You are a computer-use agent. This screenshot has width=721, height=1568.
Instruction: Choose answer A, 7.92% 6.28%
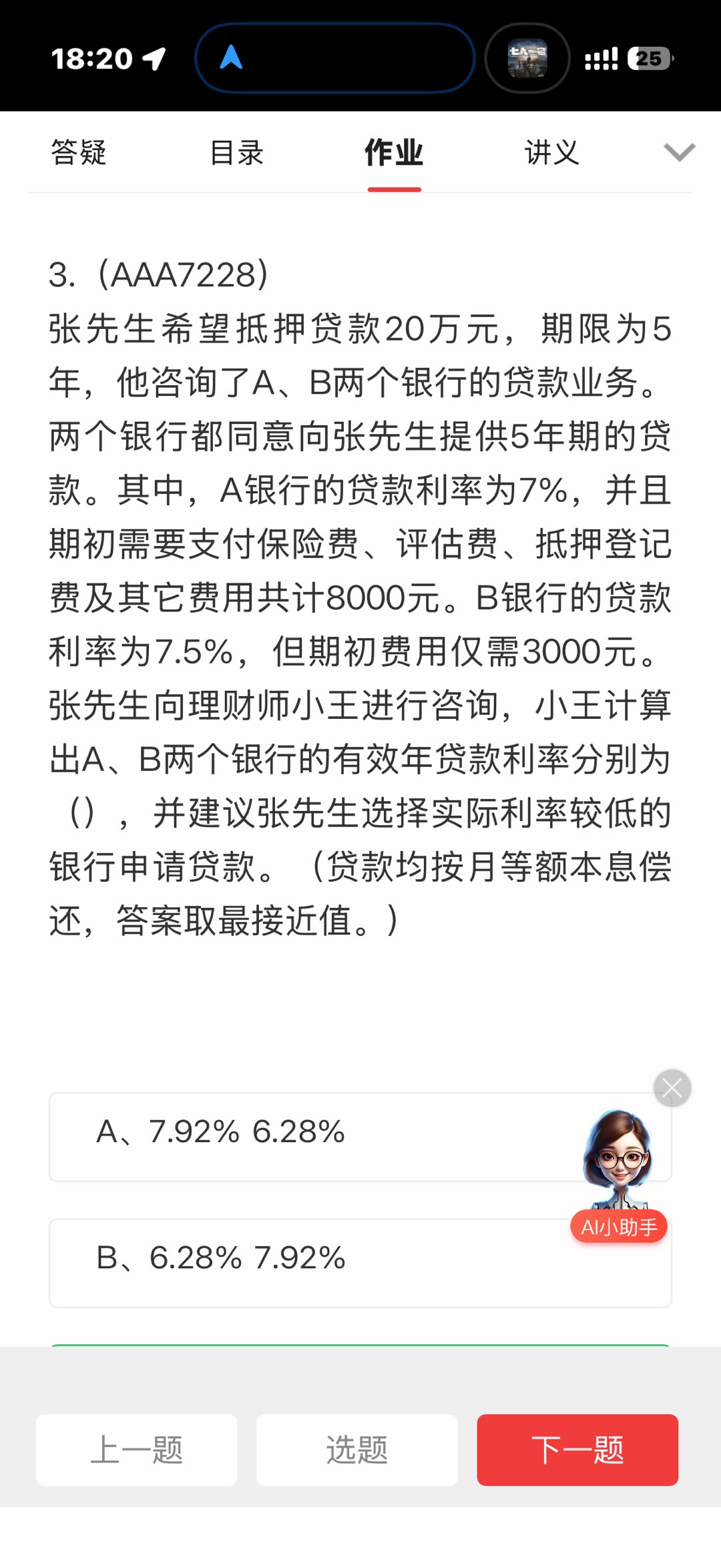pos(300,1136)
